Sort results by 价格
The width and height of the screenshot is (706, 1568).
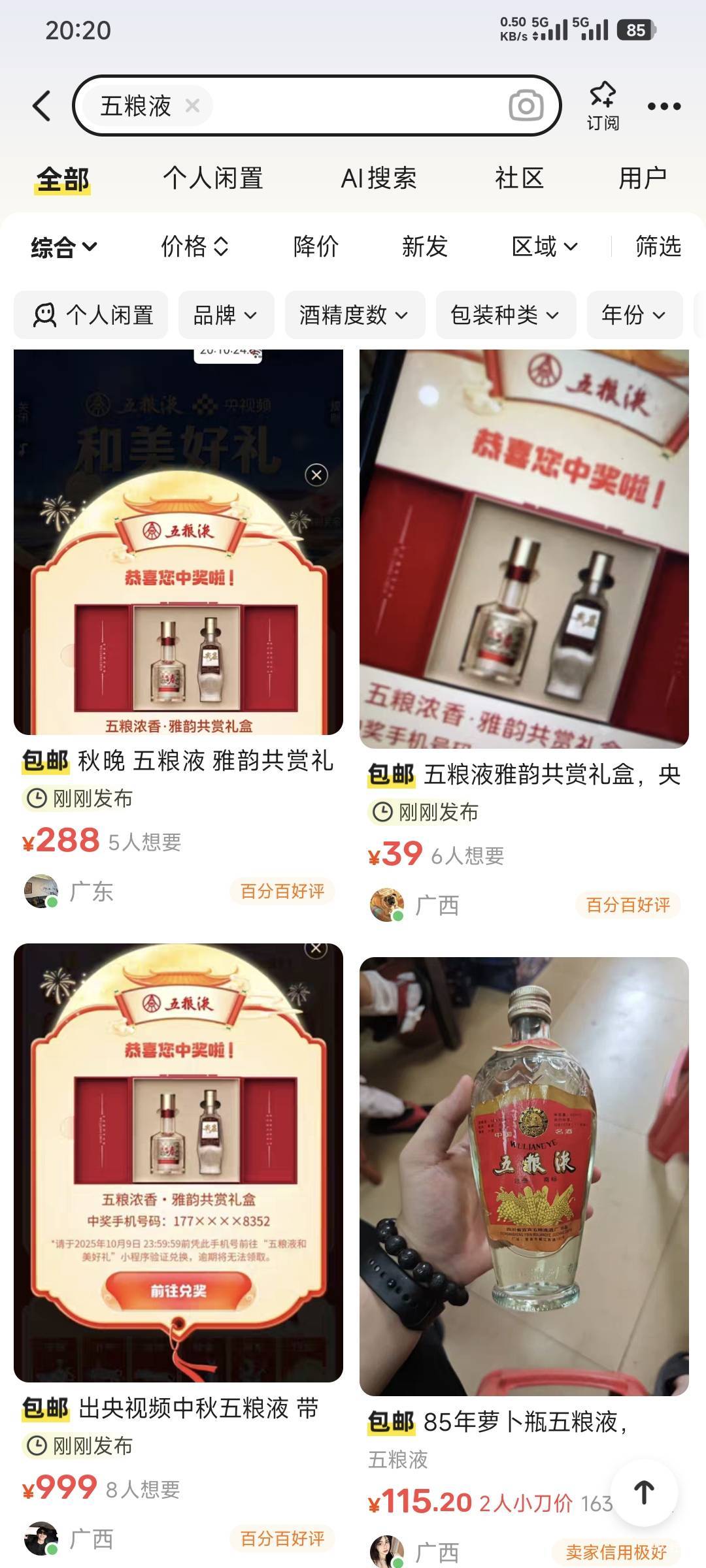point(194,247)
